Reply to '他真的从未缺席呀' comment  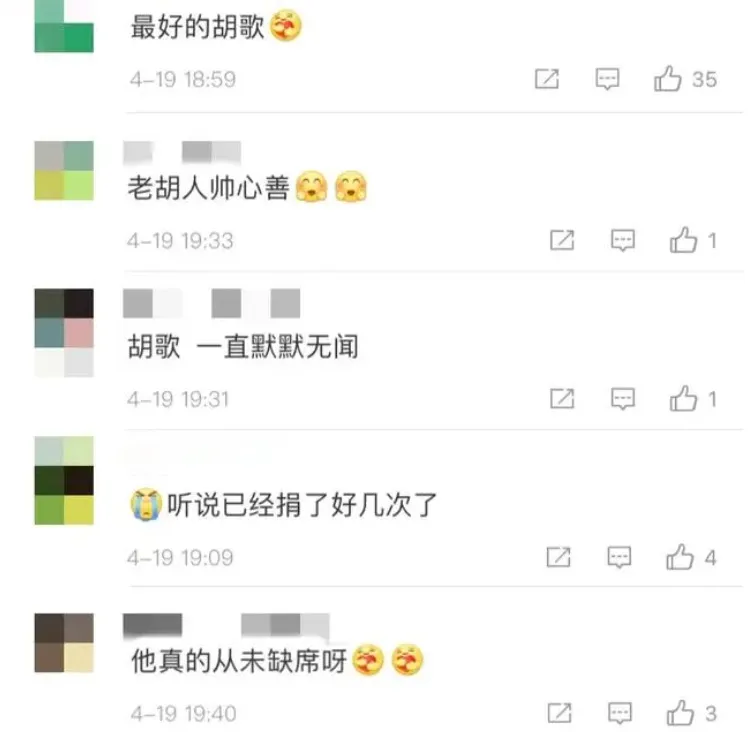pos(620,714)
